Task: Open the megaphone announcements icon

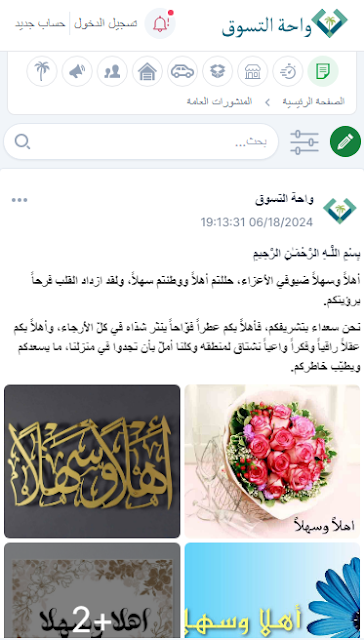Action: pyautogui.click(x=77, y=71)
